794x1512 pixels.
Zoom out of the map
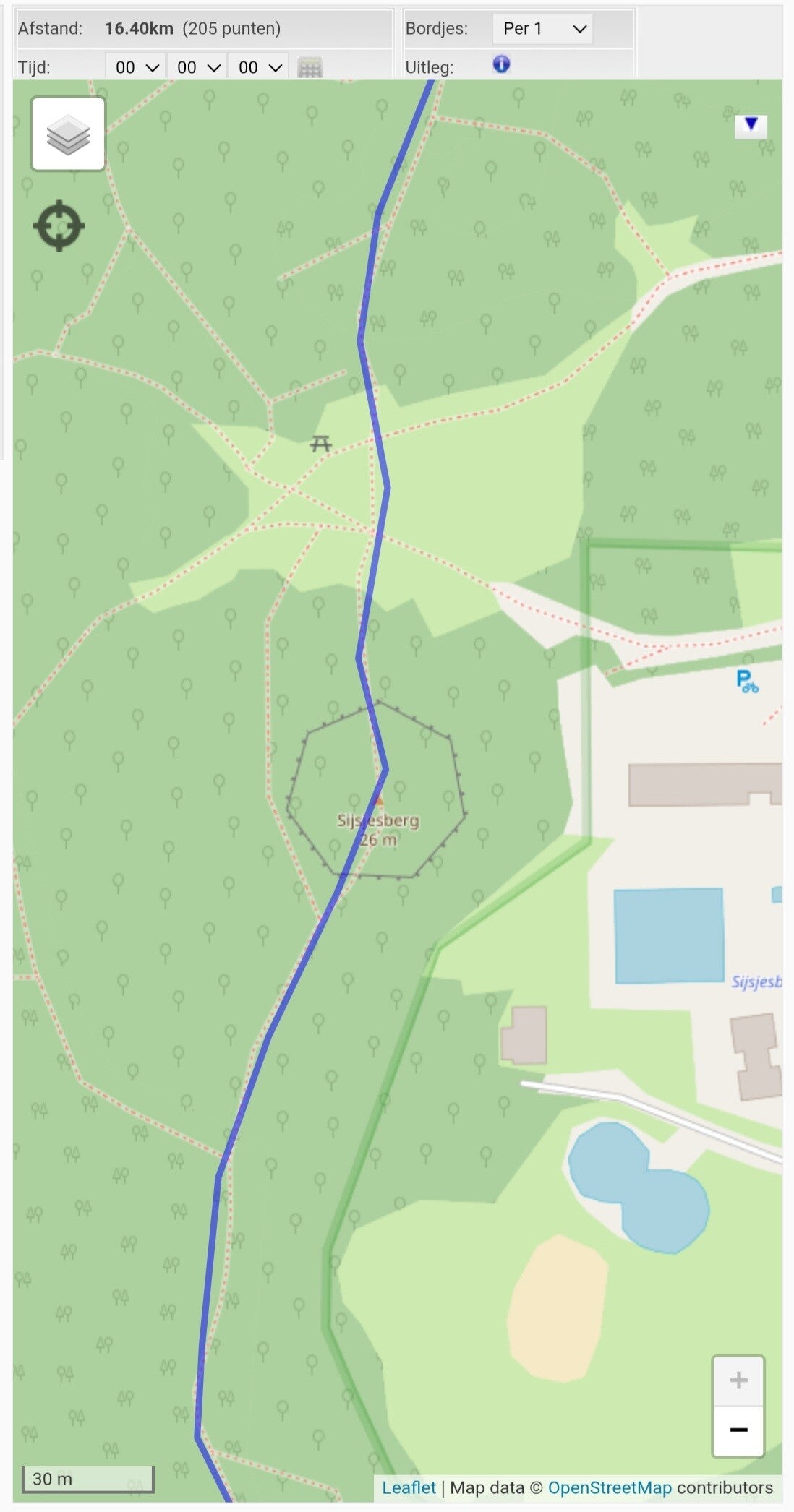tap(738, 1430)
